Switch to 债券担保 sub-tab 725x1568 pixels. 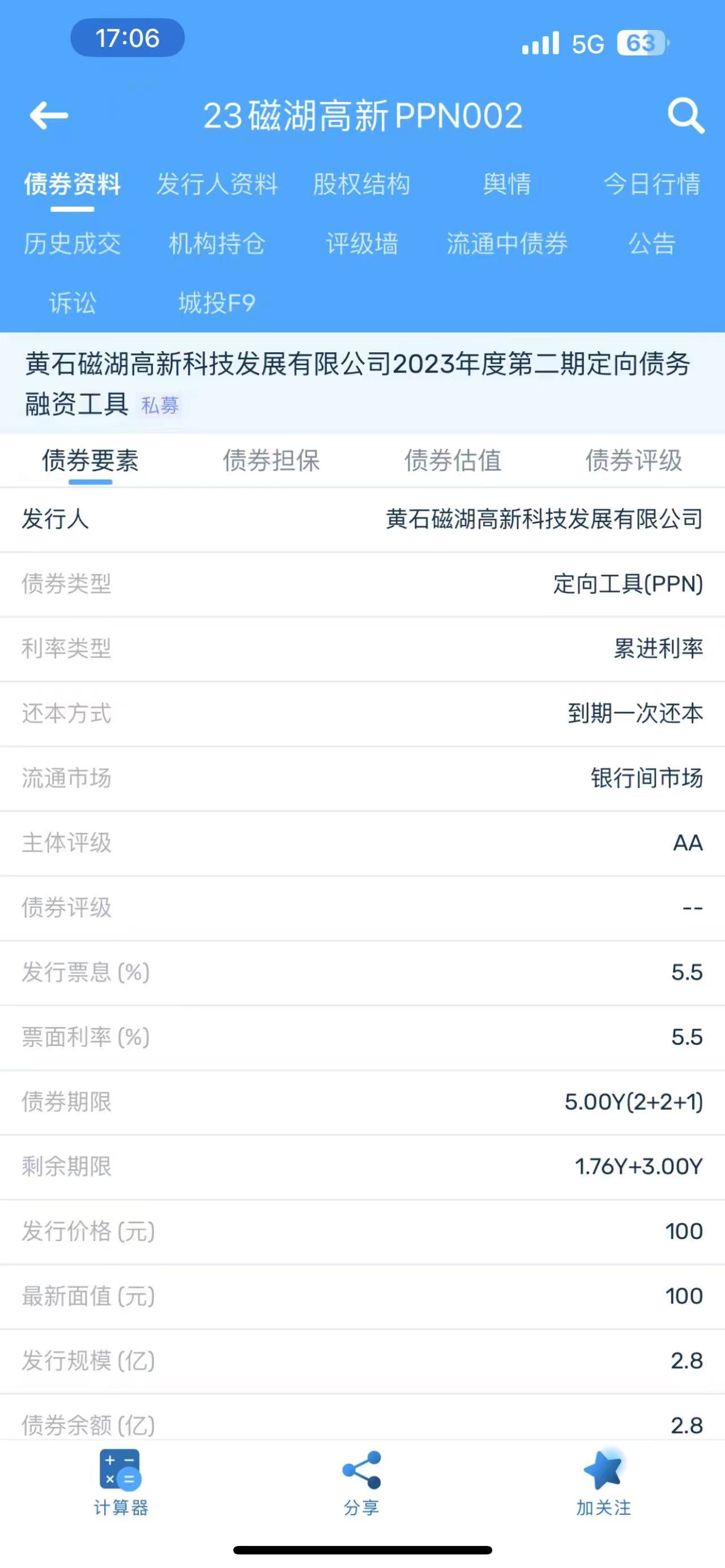click(x=271, y=460)
